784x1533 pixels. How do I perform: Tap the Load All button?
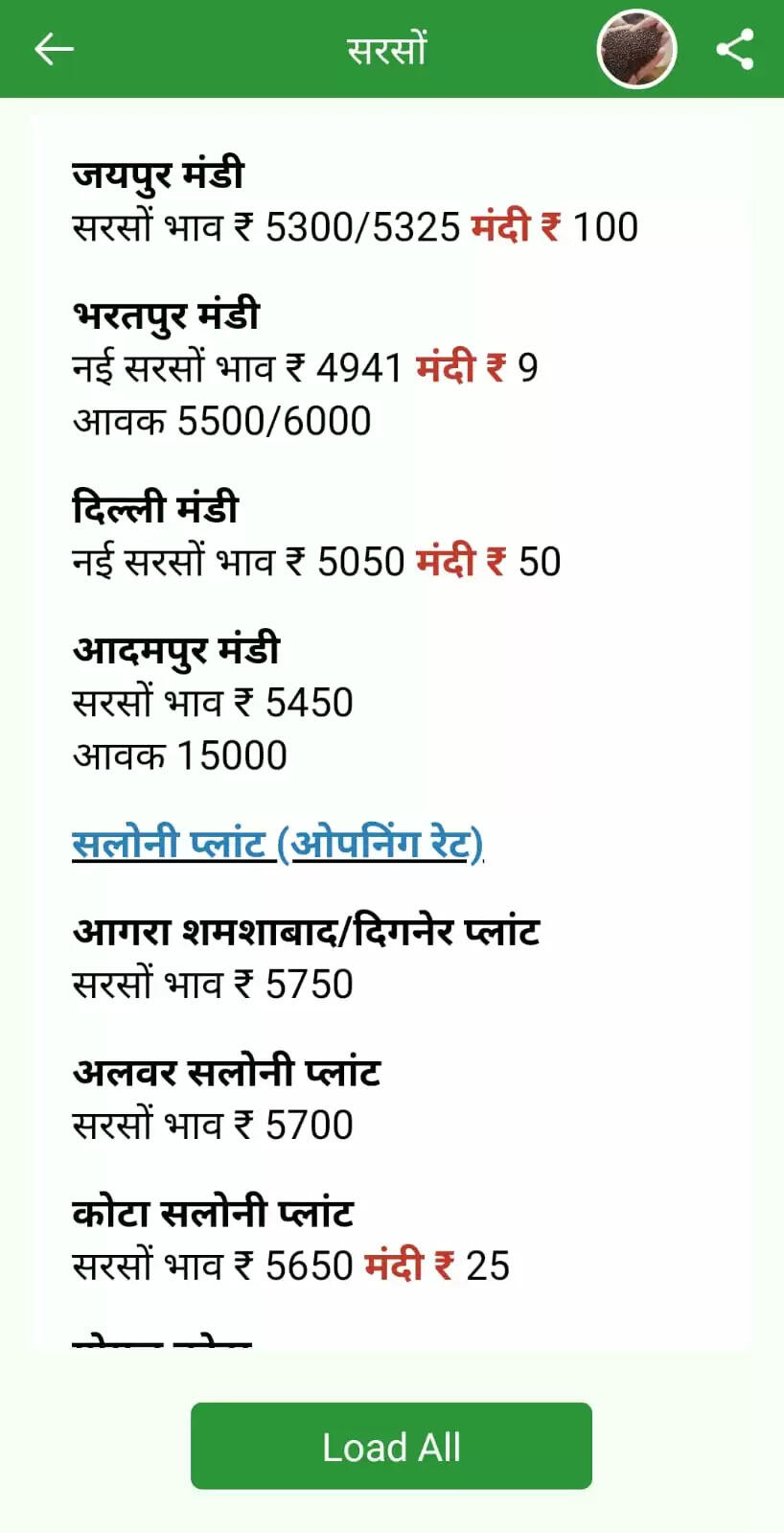(x=391, y=1446)
